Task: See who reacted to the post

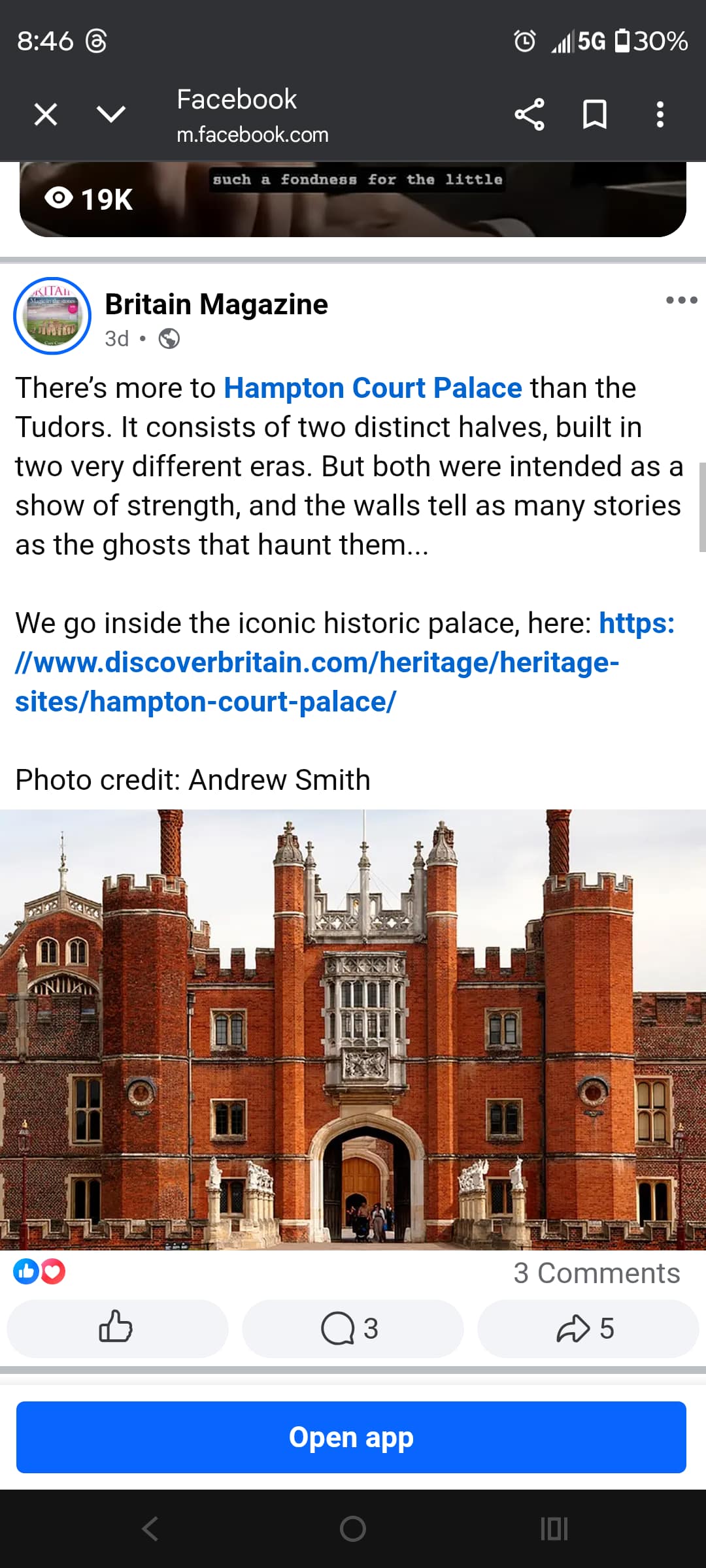Action: click(x=39, y=1271)
